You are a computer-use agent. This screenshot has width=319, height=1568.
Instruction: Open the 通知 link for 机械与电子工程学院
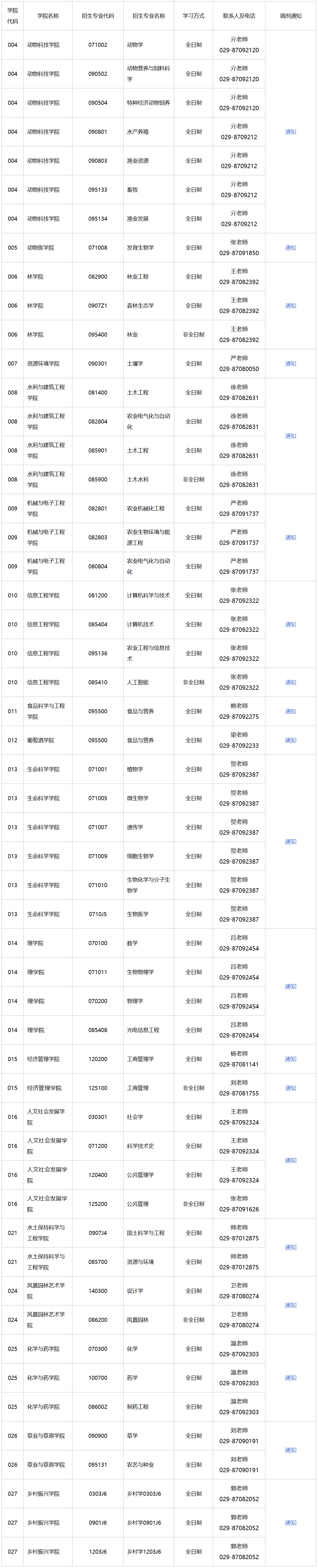pyautogui.click(x=290, y=537)
